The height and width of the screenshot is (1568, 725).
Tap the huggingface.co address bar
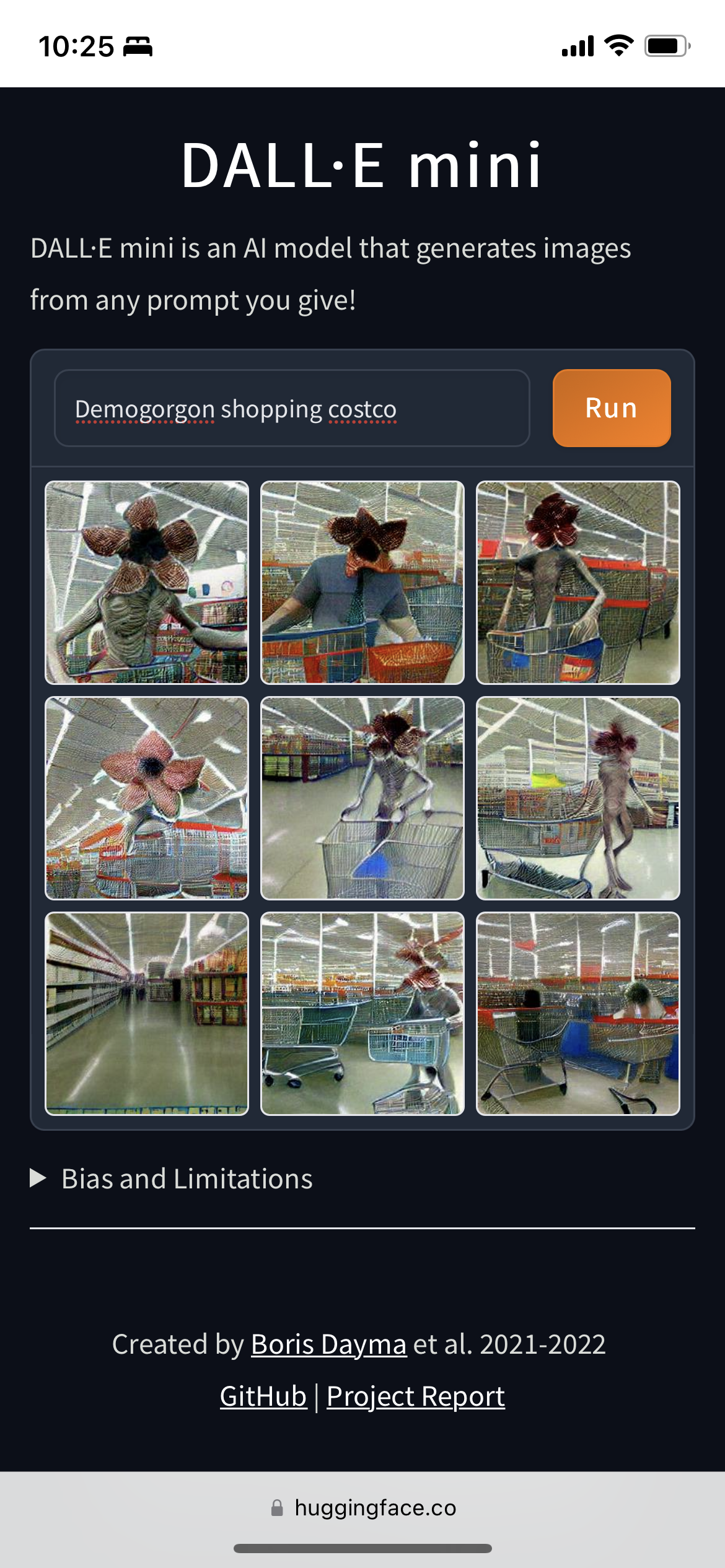[362, 1507]
